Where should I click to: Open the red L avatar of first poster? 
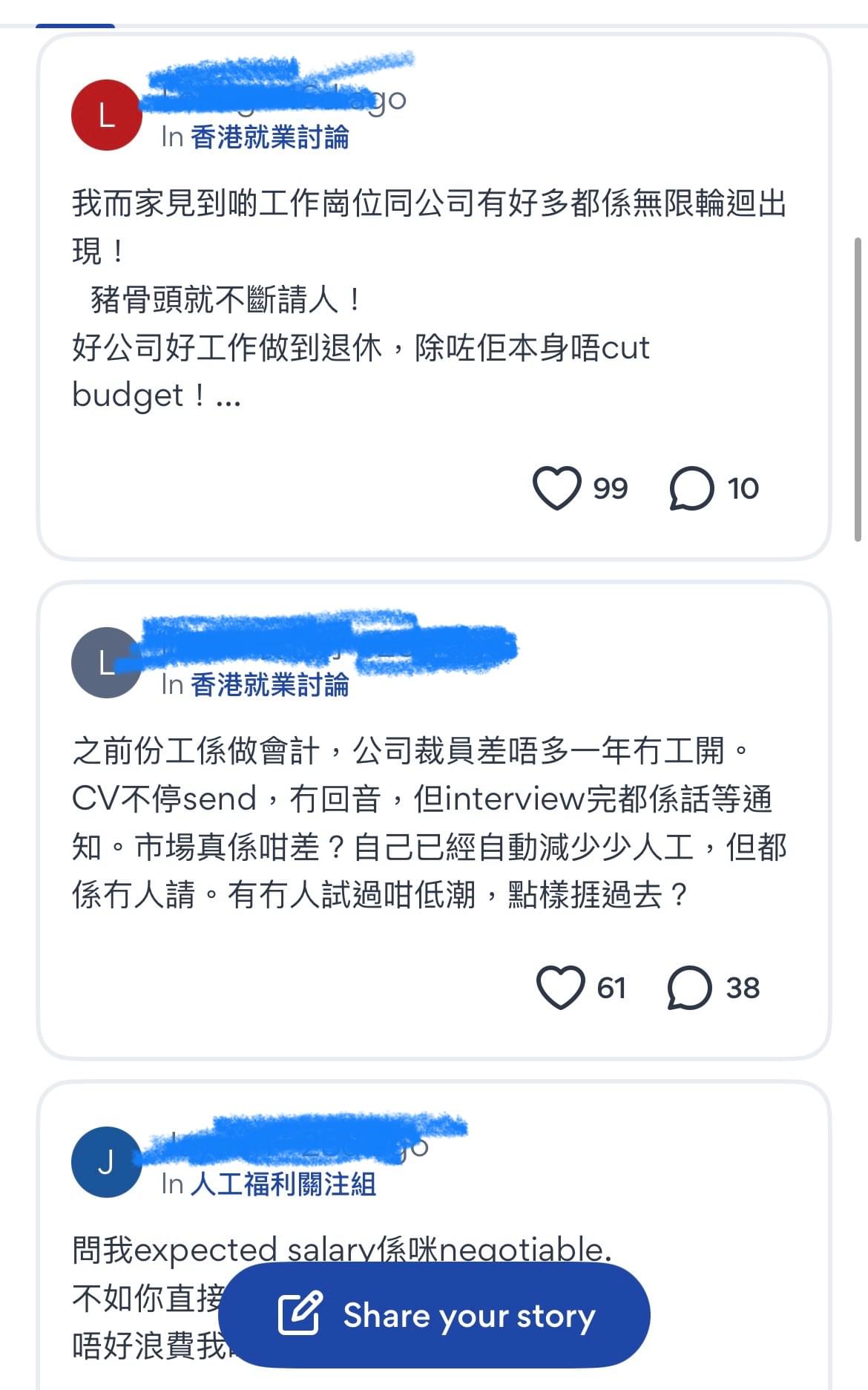(x=107, y=115)
